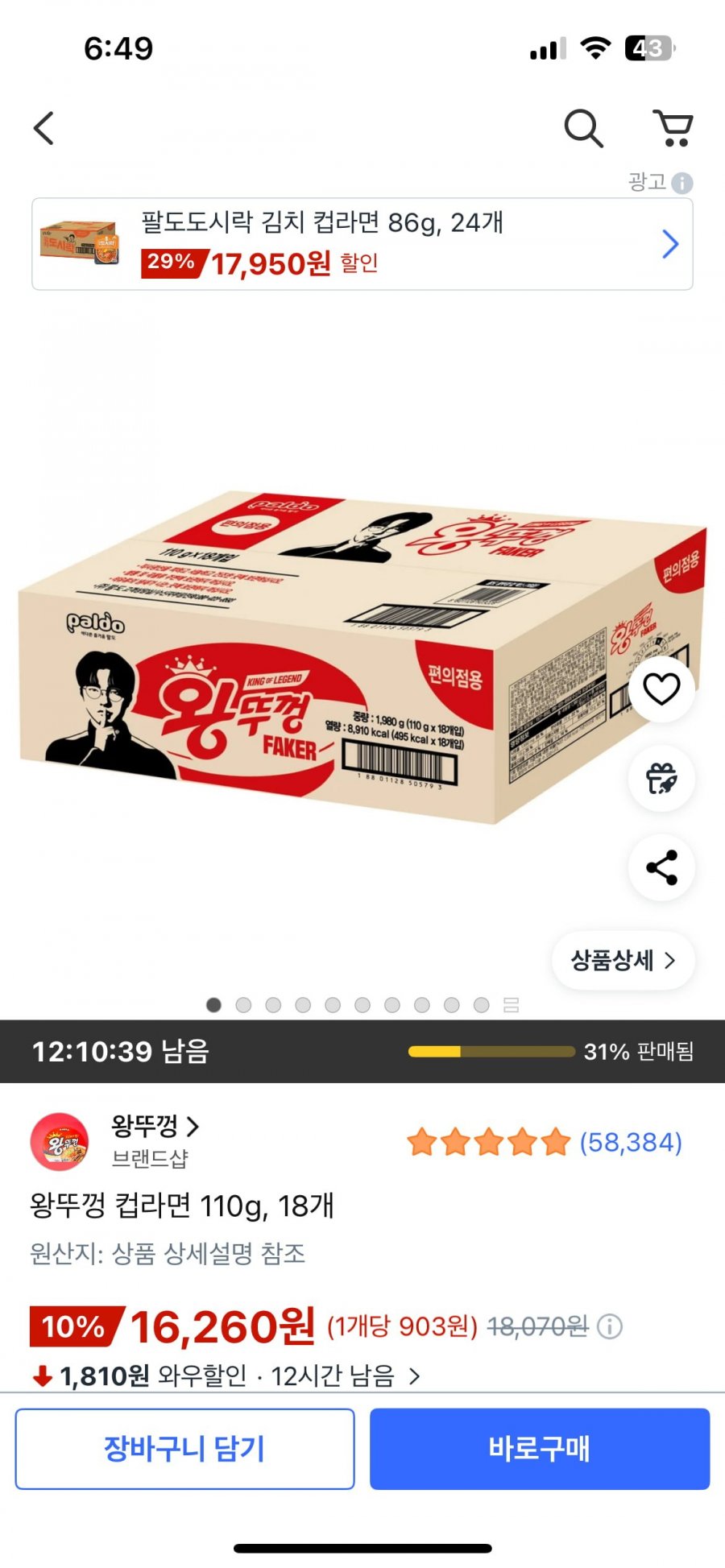725x1568 pixels.
Task: Open the shopping cart
Action: [x=673, y=128]
